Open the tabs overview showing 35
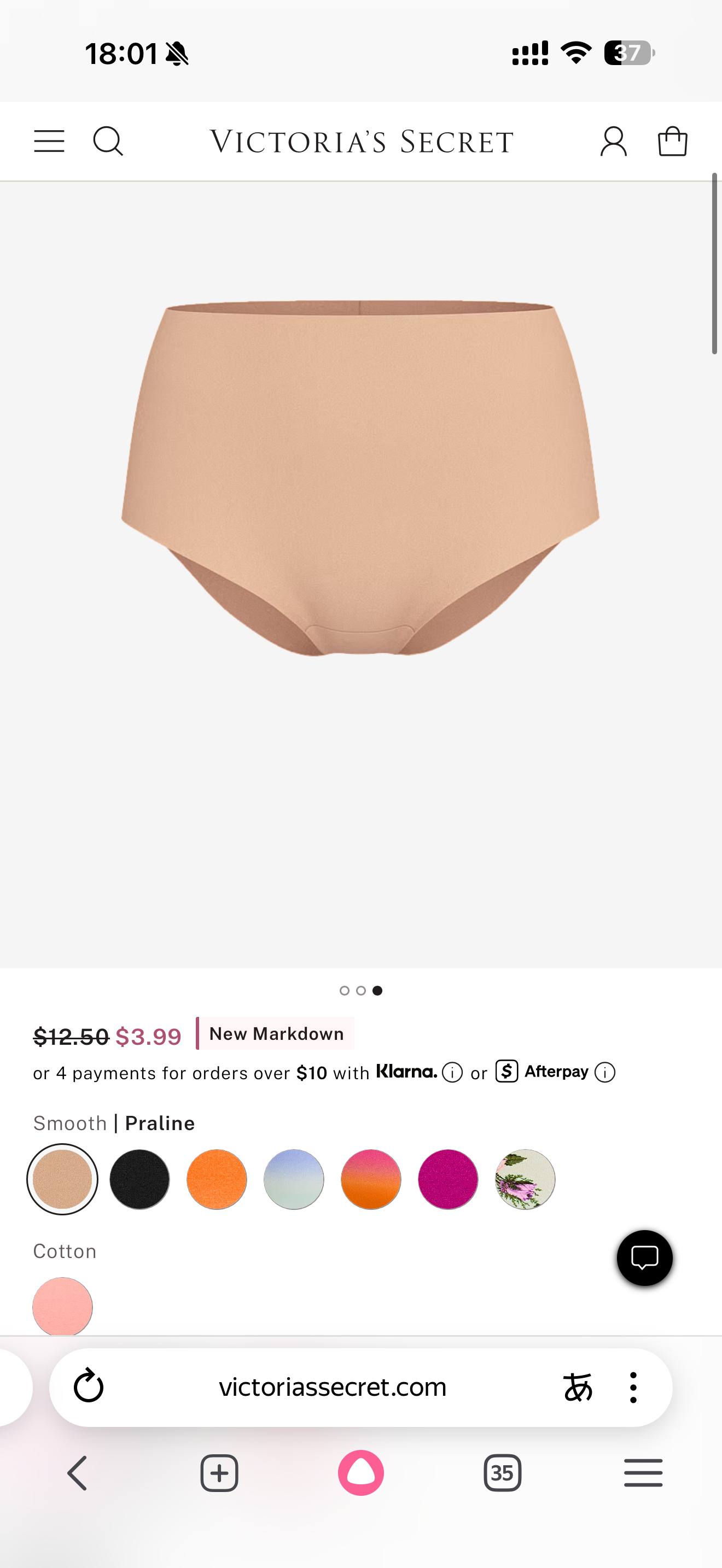Viewport: 722px width, 1568px height. (x=502, y=1473)
